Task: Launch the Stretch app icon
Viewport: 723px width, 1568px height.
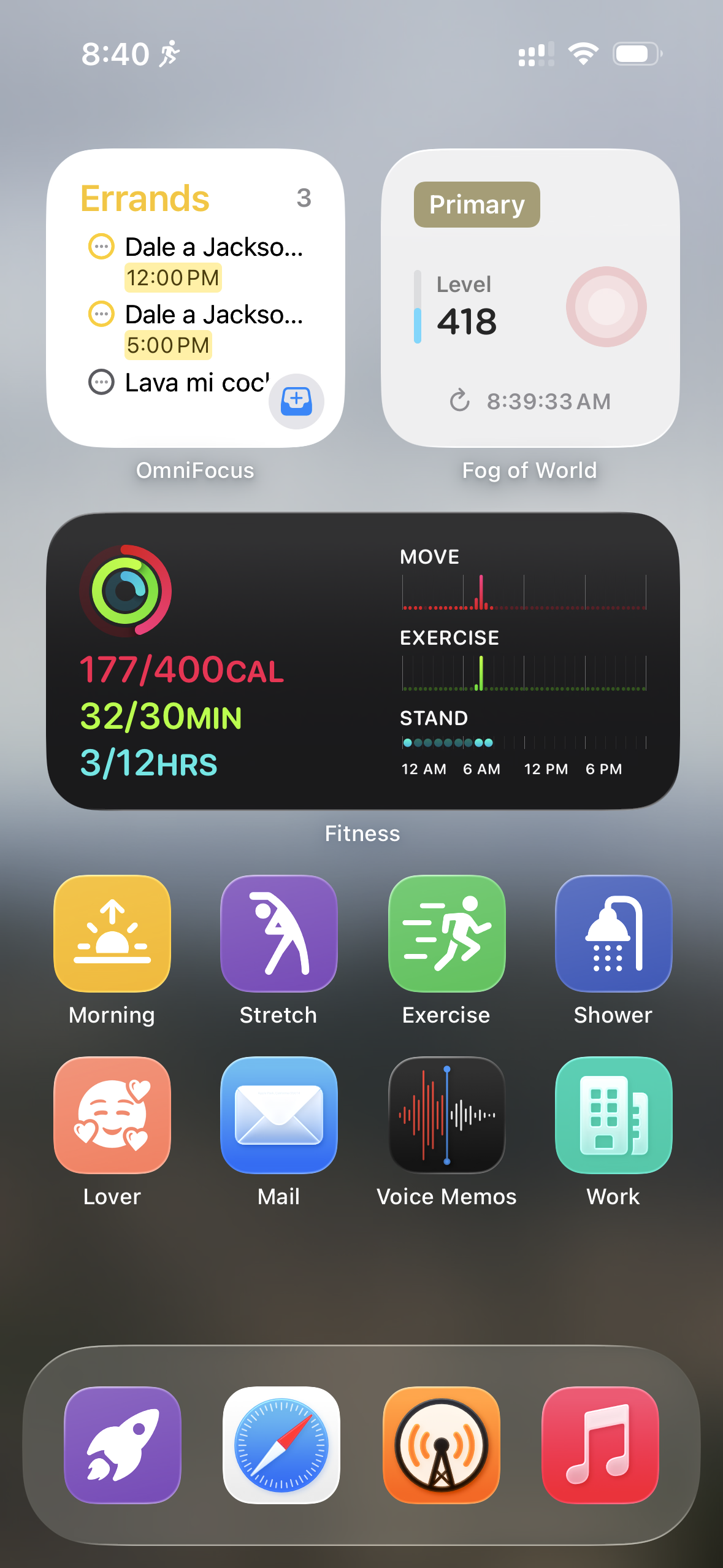Action: click(278, 933)
